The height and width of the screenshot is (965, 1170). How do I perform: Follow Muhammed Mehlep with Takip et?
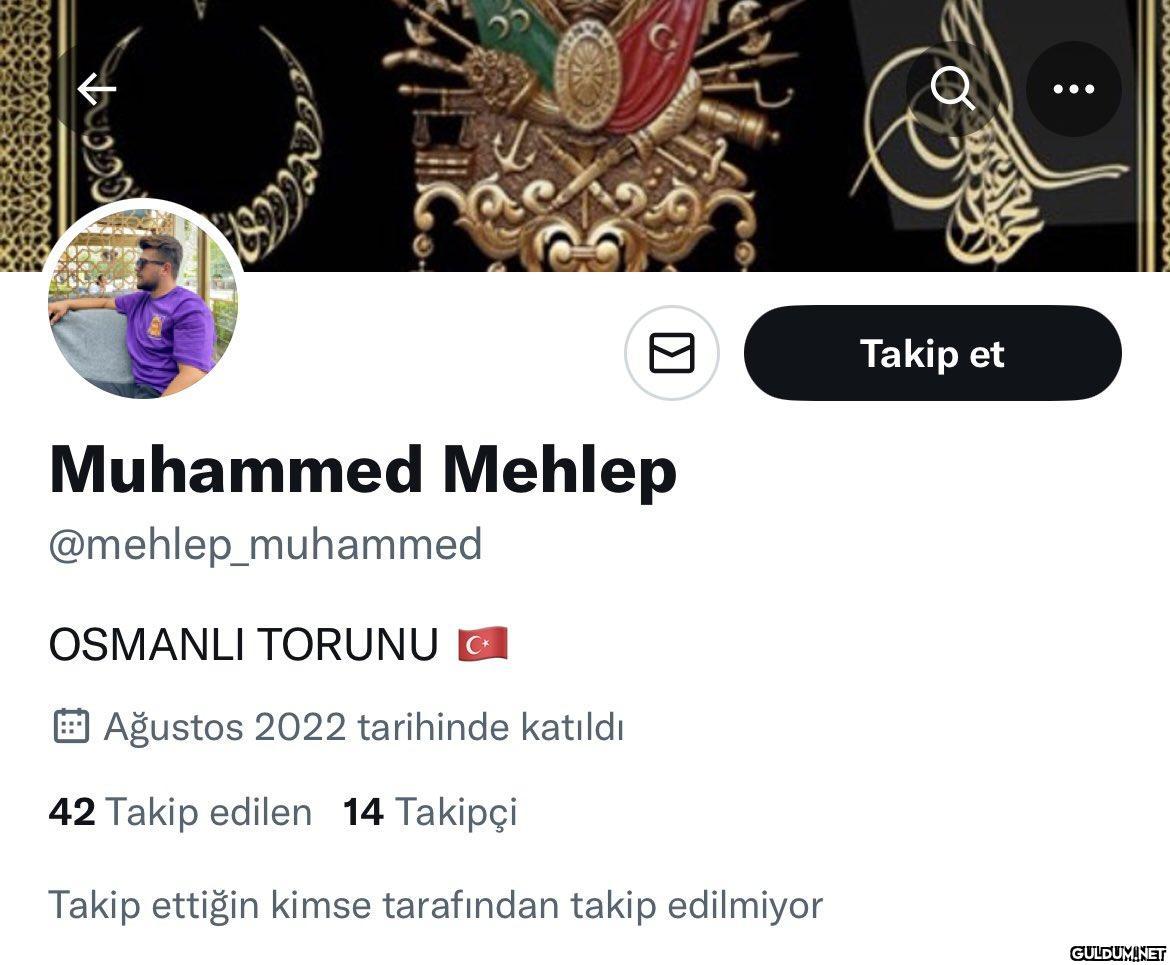pyautogui.click(x=932, y=353)
